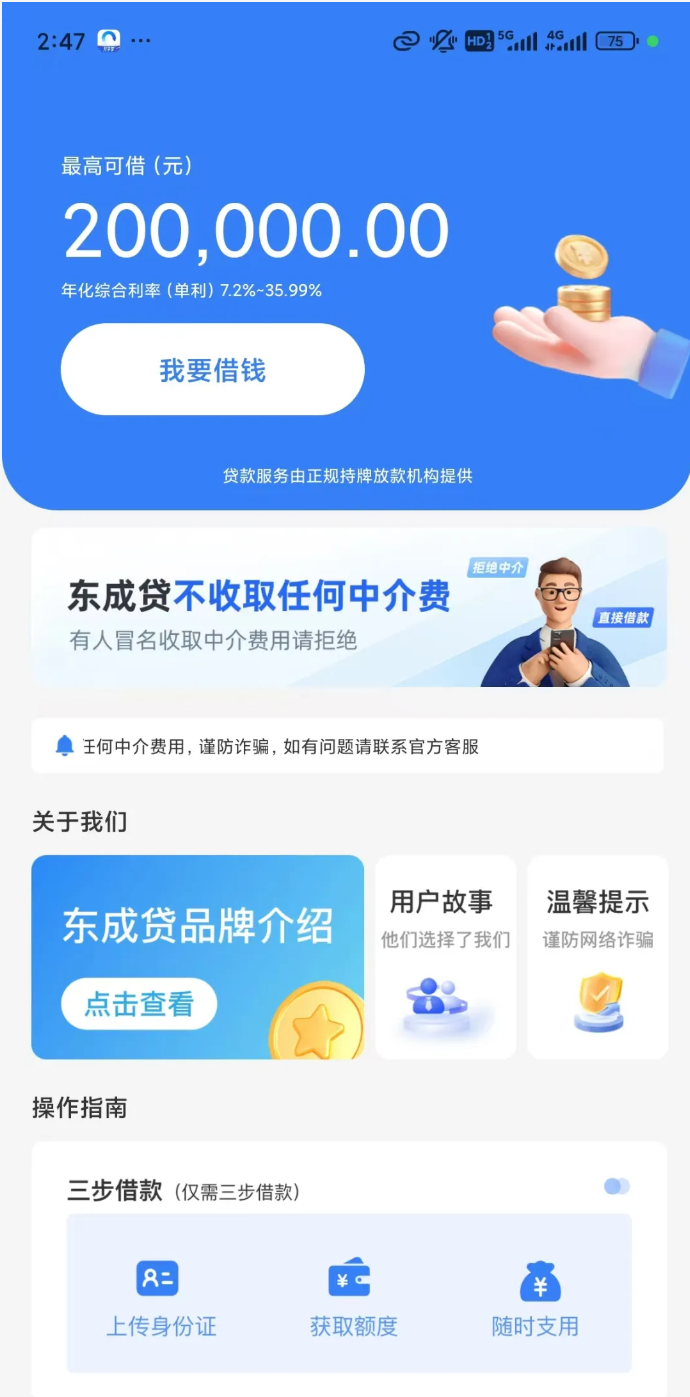Open the scrolling anti-fraud notice

click(347, 746)
